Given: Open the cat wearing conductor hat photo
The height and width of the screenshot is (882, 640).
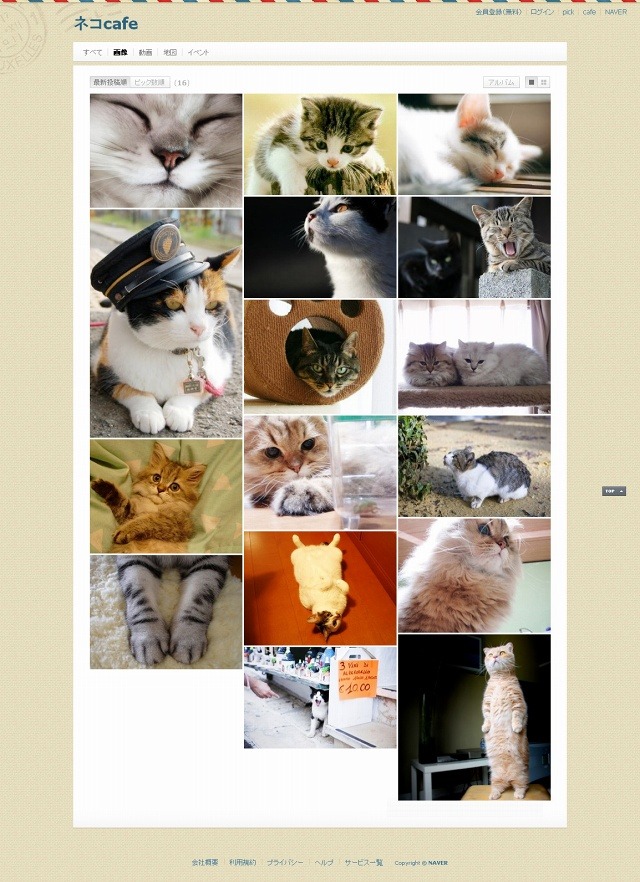Looking at the screenshot, I should click(x=166, y=323).
